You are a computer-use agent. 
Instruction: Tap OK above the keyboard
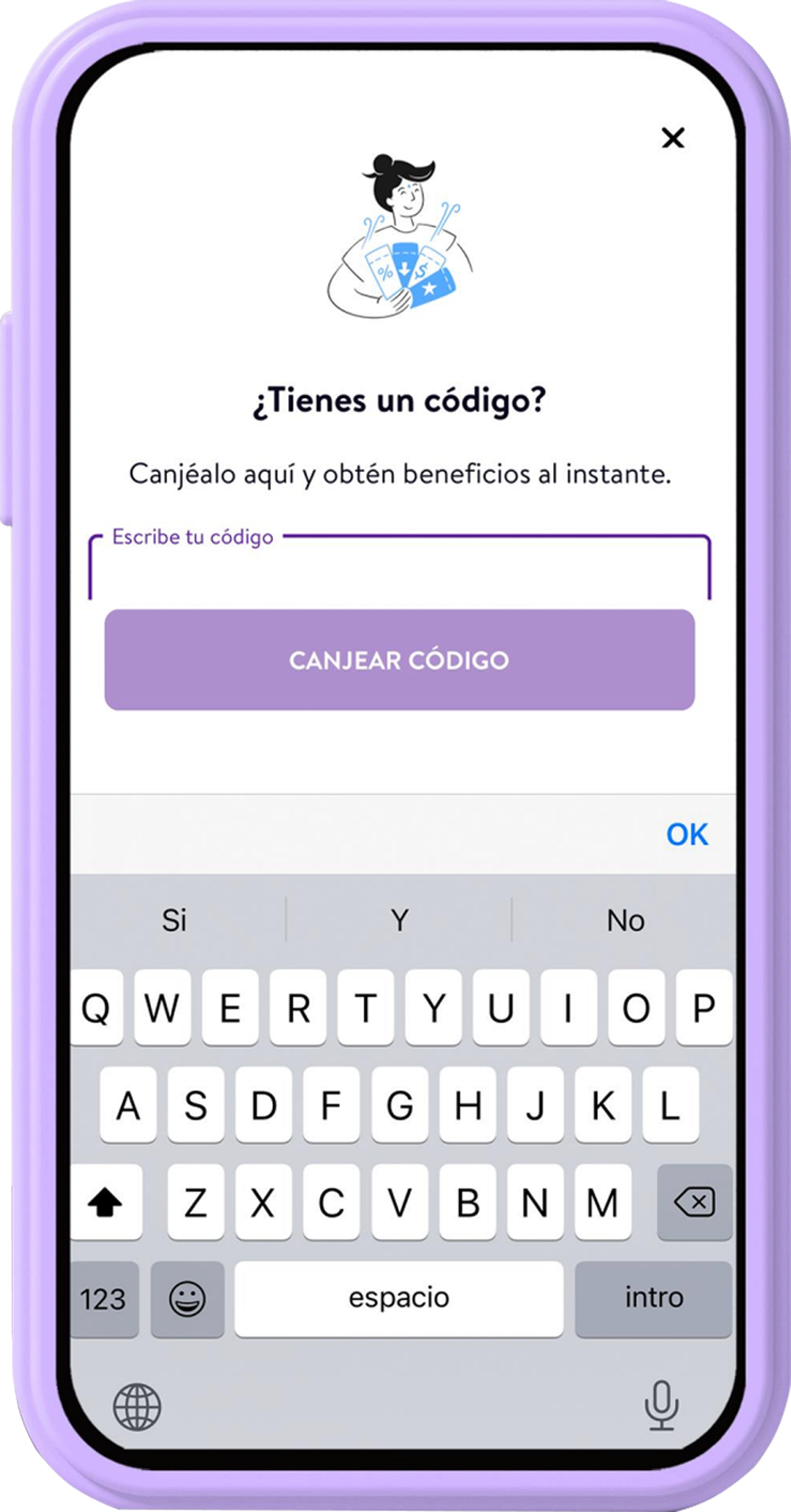point(687,835)
